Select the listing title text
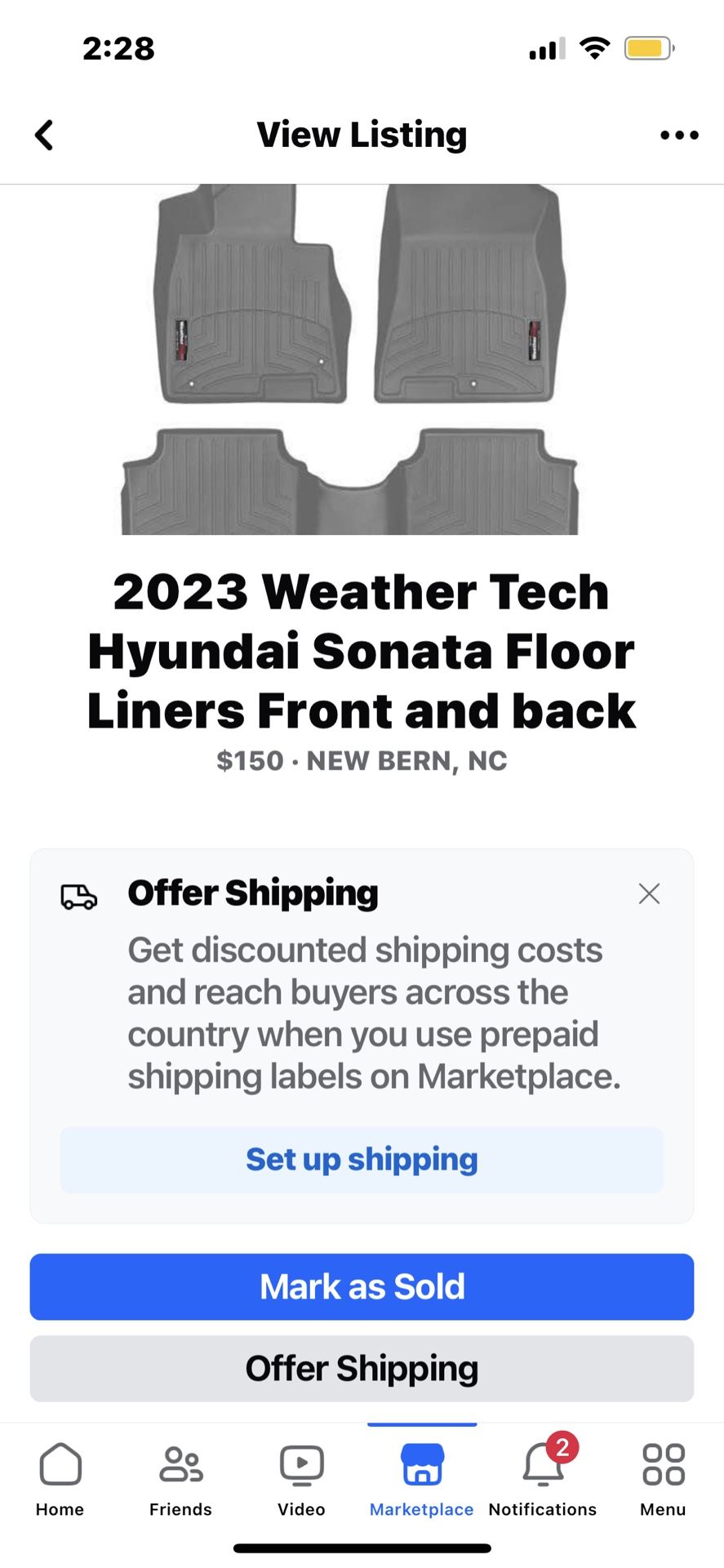This screenshot has width=724, height=1568. click(x=362, y=650)
